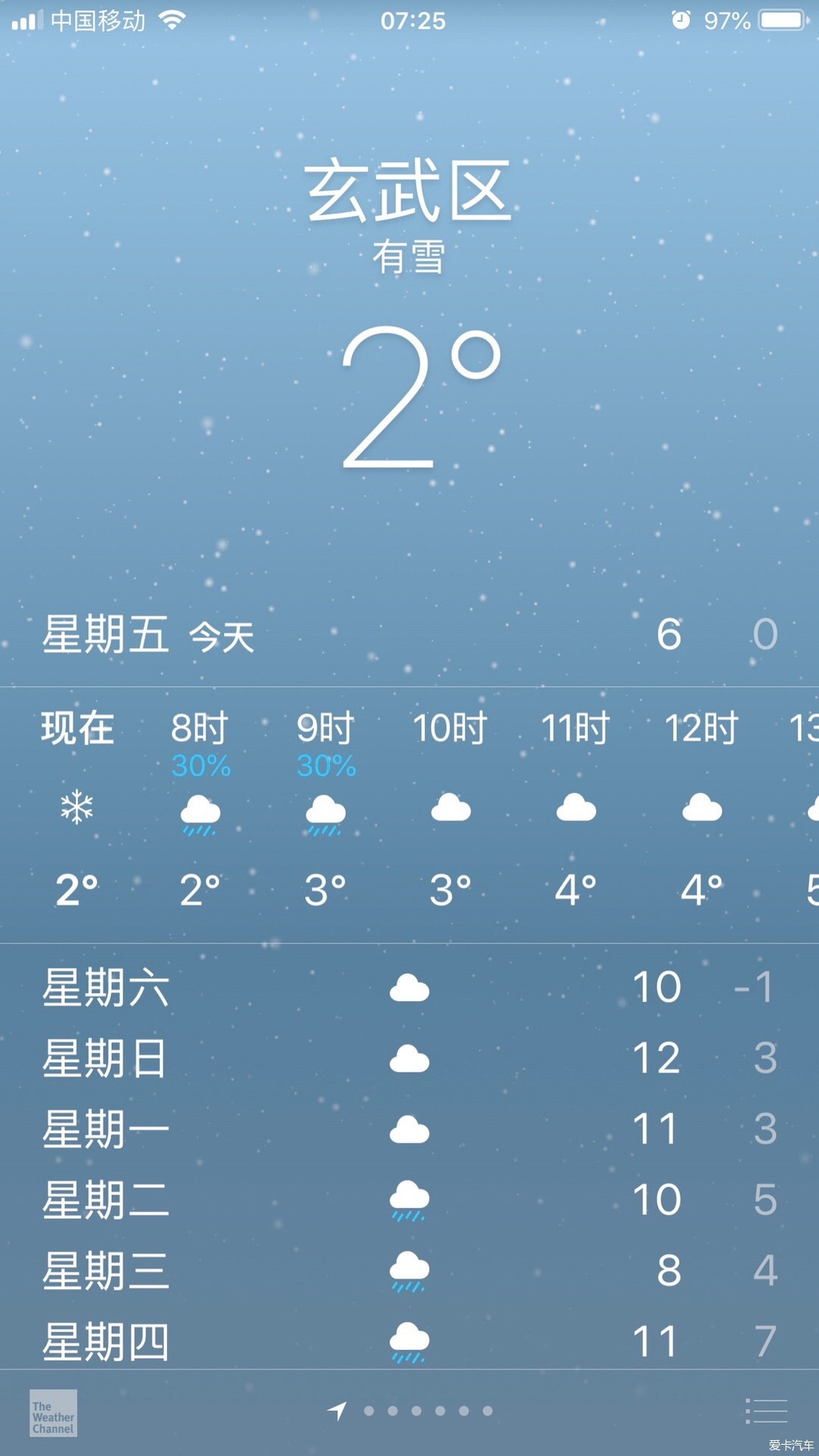Image resolution: width=819 pixels, height=1456 pixels.
Task: Tap the page indicator dots
Action: click(x=410, y=1410)
